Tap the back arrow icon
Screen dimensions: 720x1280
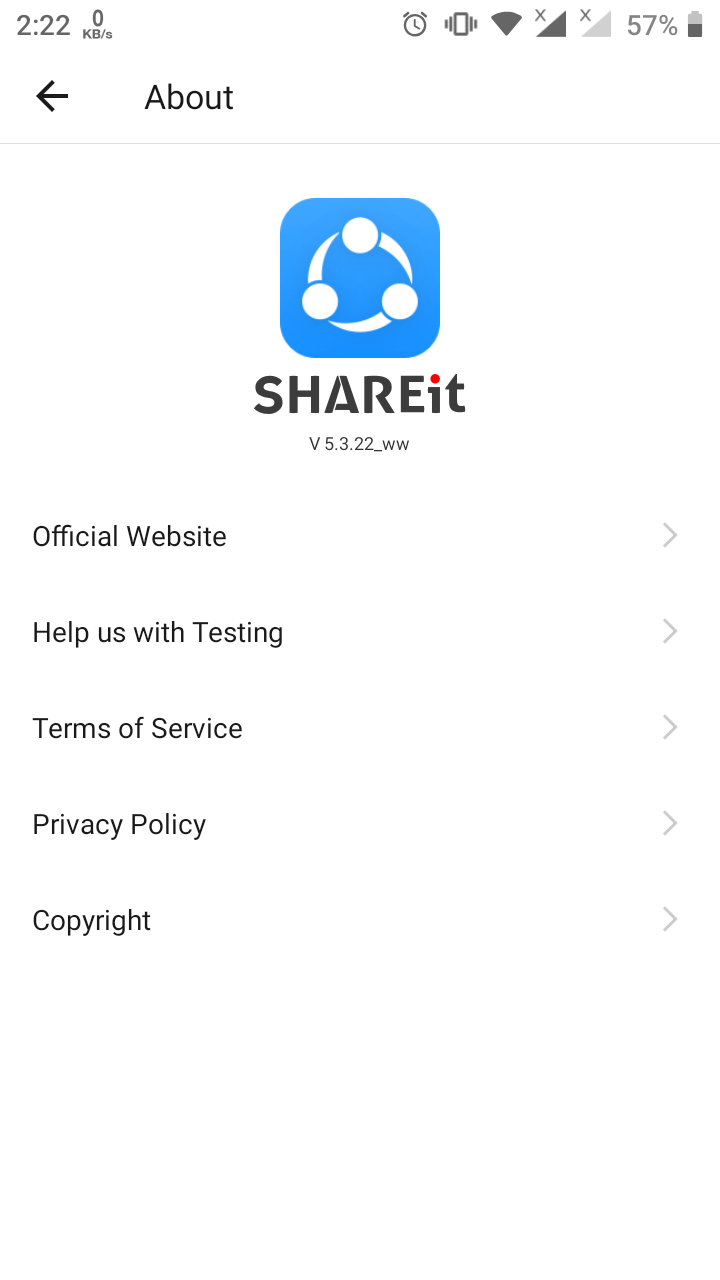click(x=52, y=96)
